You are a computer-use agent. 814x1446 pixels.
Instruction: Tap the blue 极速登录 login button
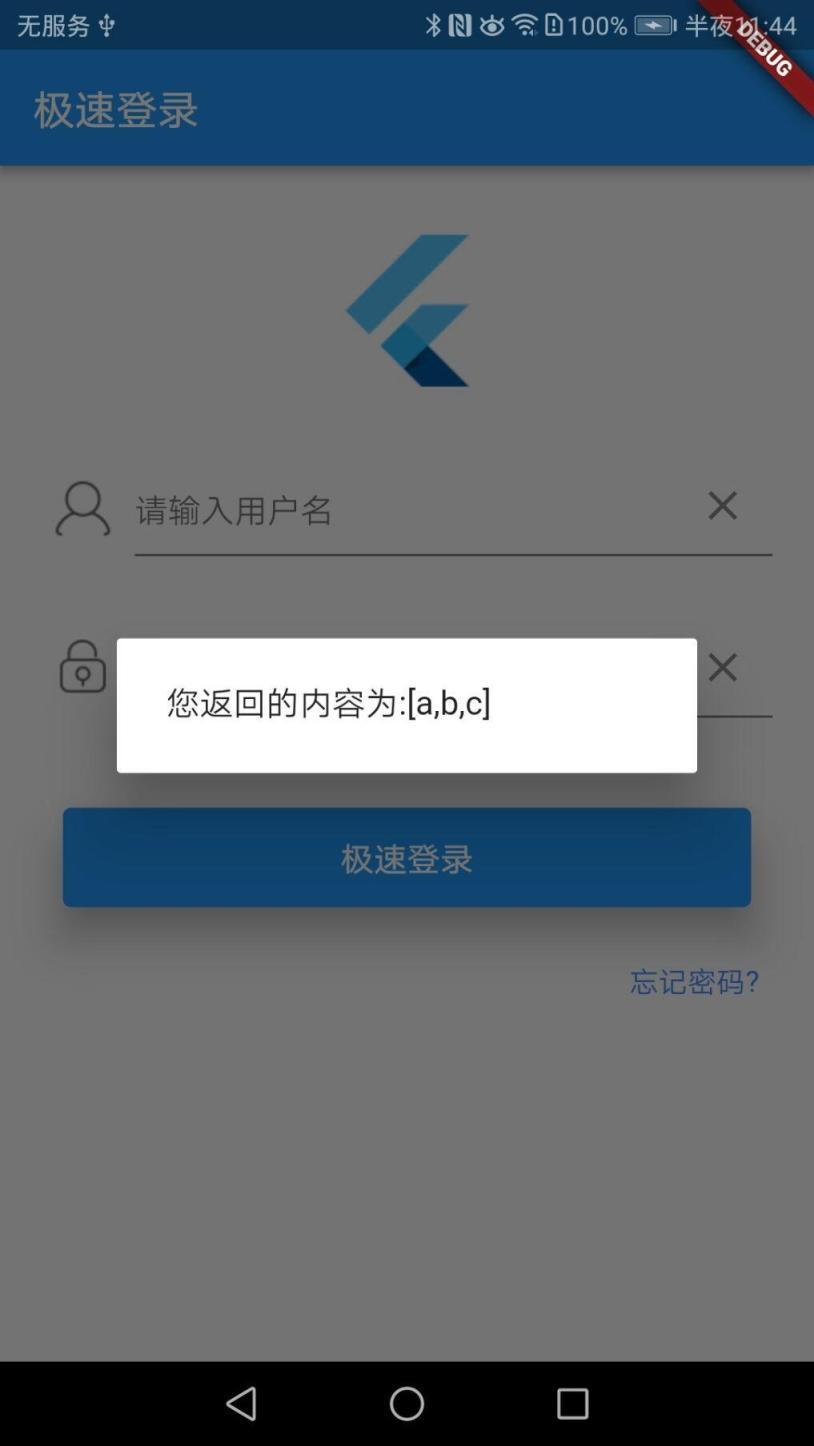pos(406,858)
